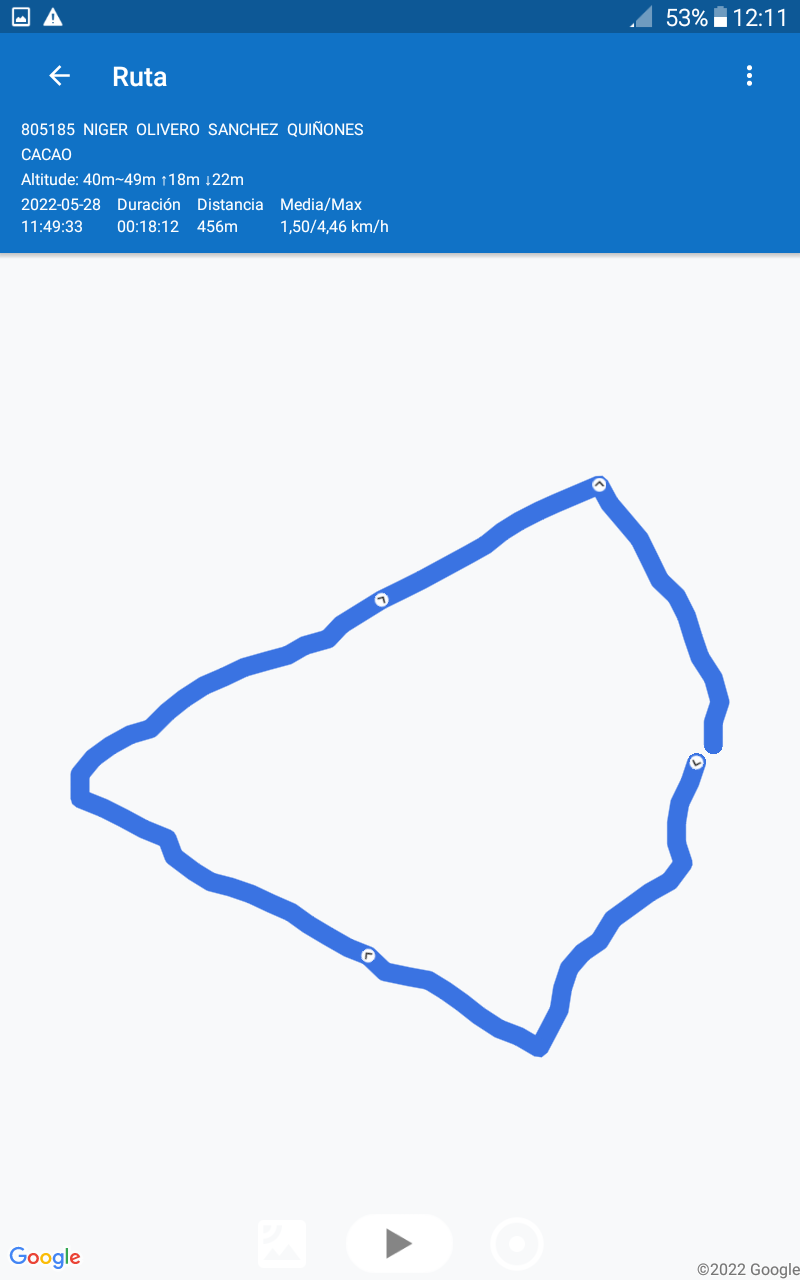Play the route animation
Image resolution: width=800 pixels, height=1280 pixels.
click(399, 1243)
